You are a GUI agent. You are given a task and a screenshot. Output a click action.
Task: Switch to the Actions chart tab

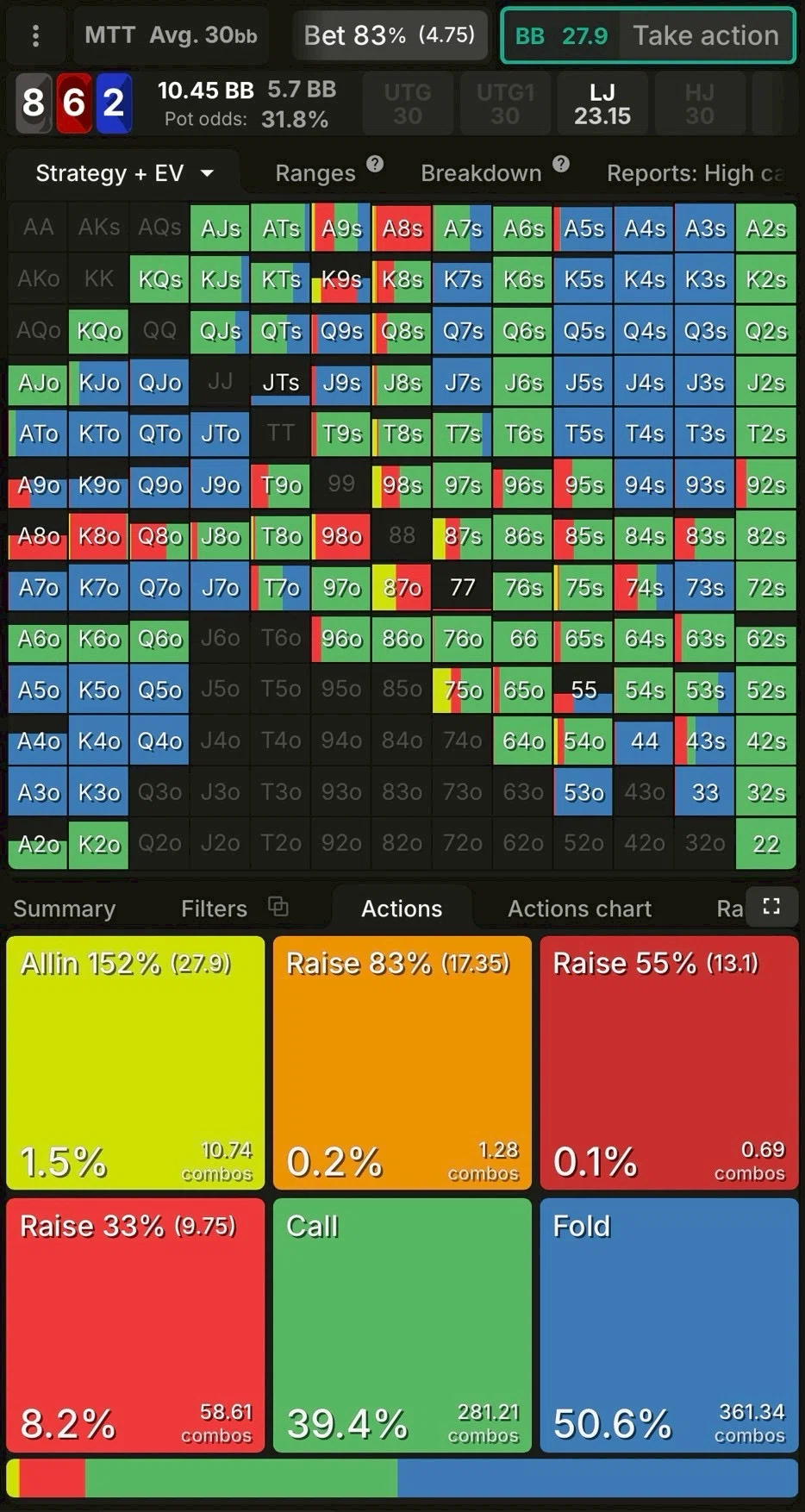[579, 909]
